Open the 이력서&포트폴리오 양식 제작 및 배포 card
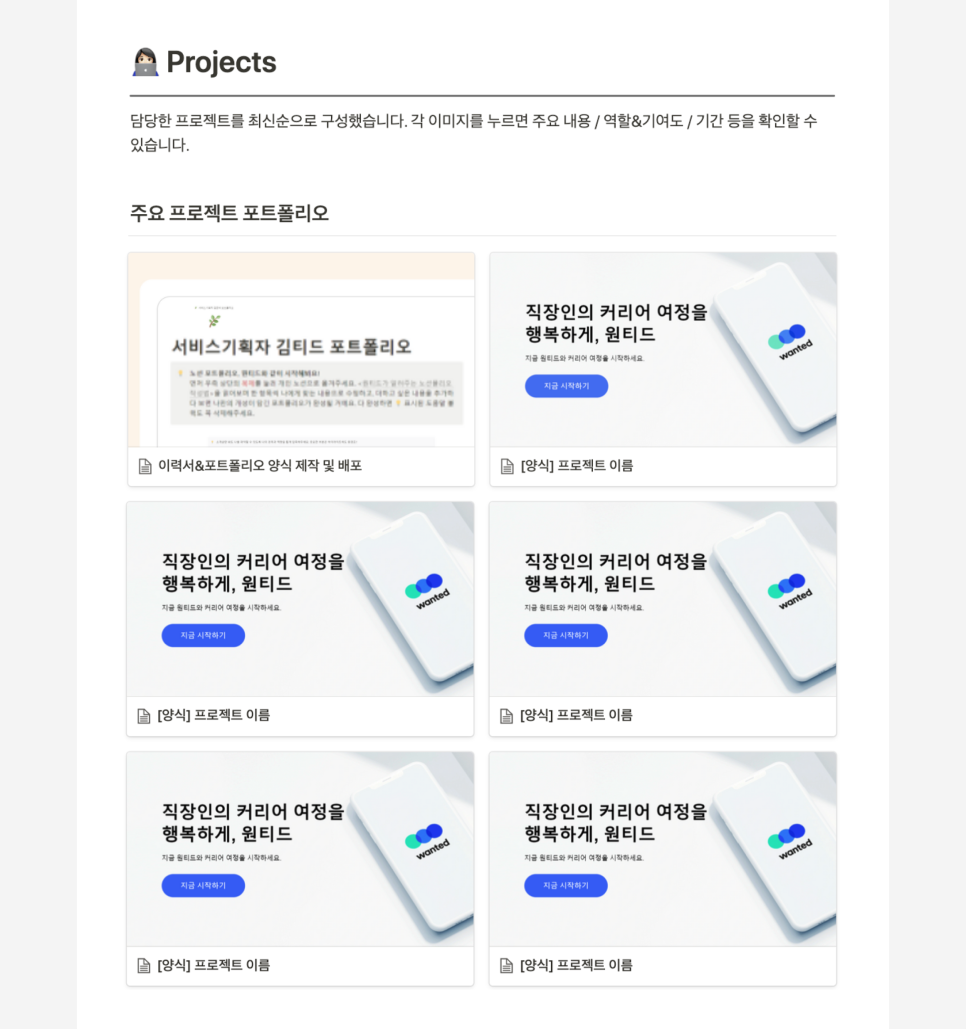The height and width of the screenshot is (1029, 966). click(x=300, y=368)
